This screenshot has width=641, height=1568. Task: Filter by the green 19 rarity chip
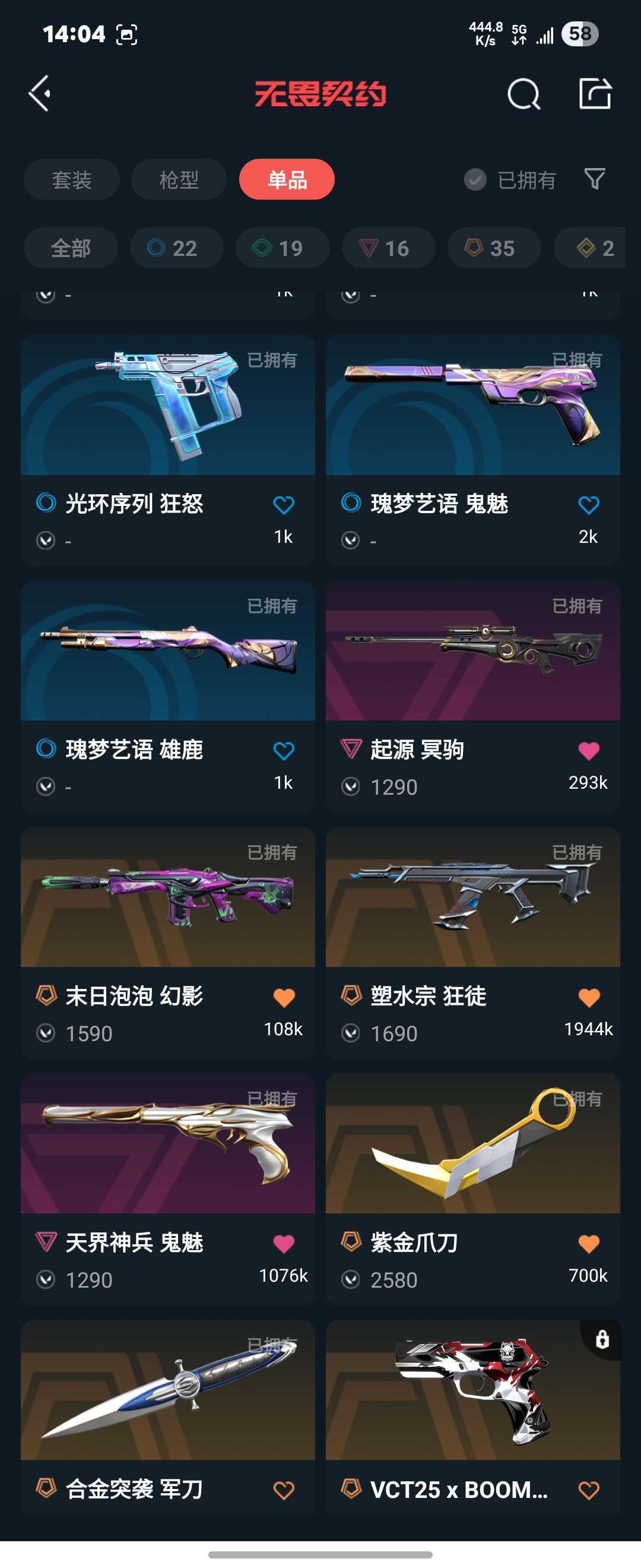[x=283, y=248]
